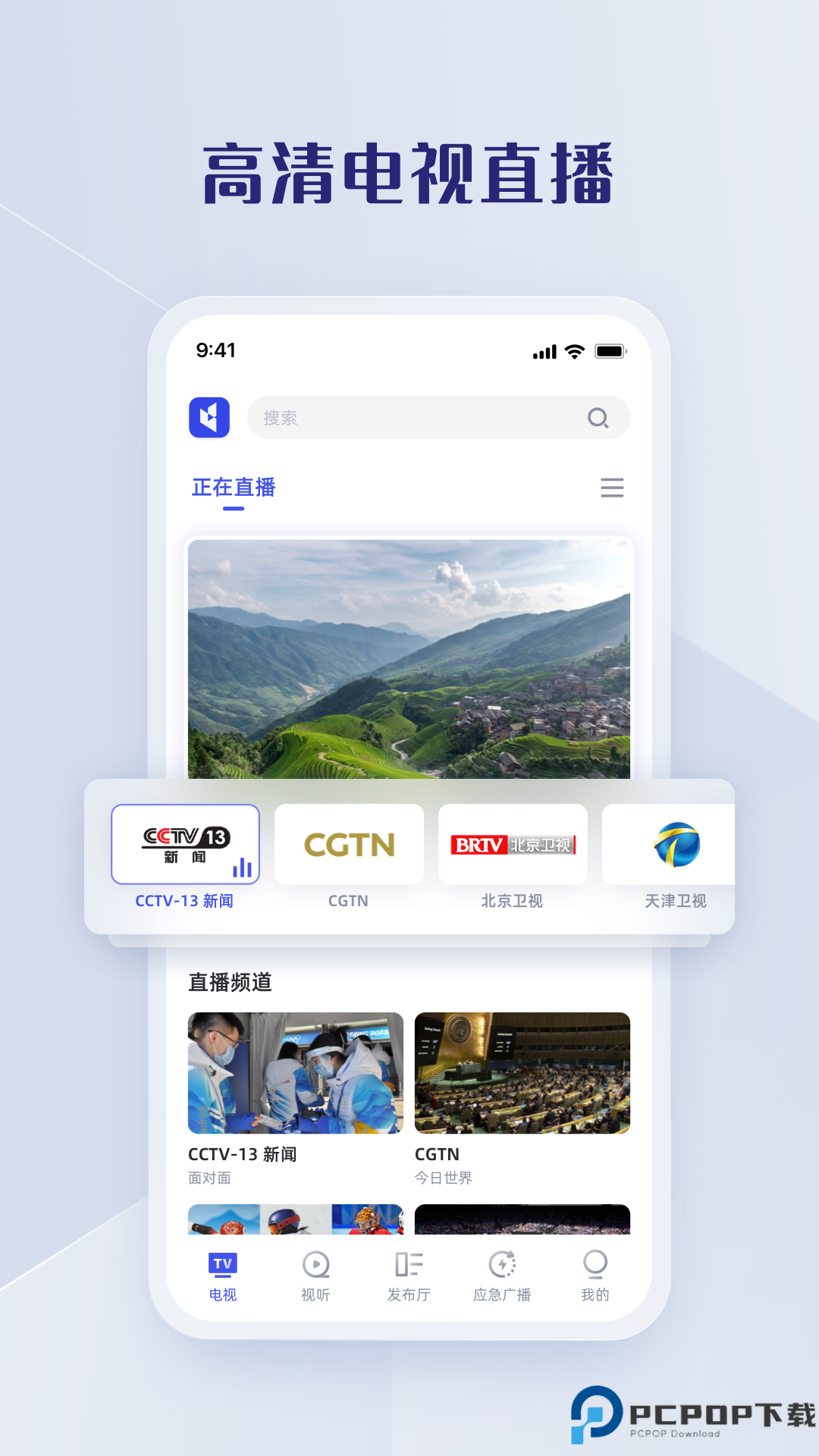819x1456 pixels.
Task: Click the app logo beside the search bar
Action: pyautogui.click(x=209, y=418)
